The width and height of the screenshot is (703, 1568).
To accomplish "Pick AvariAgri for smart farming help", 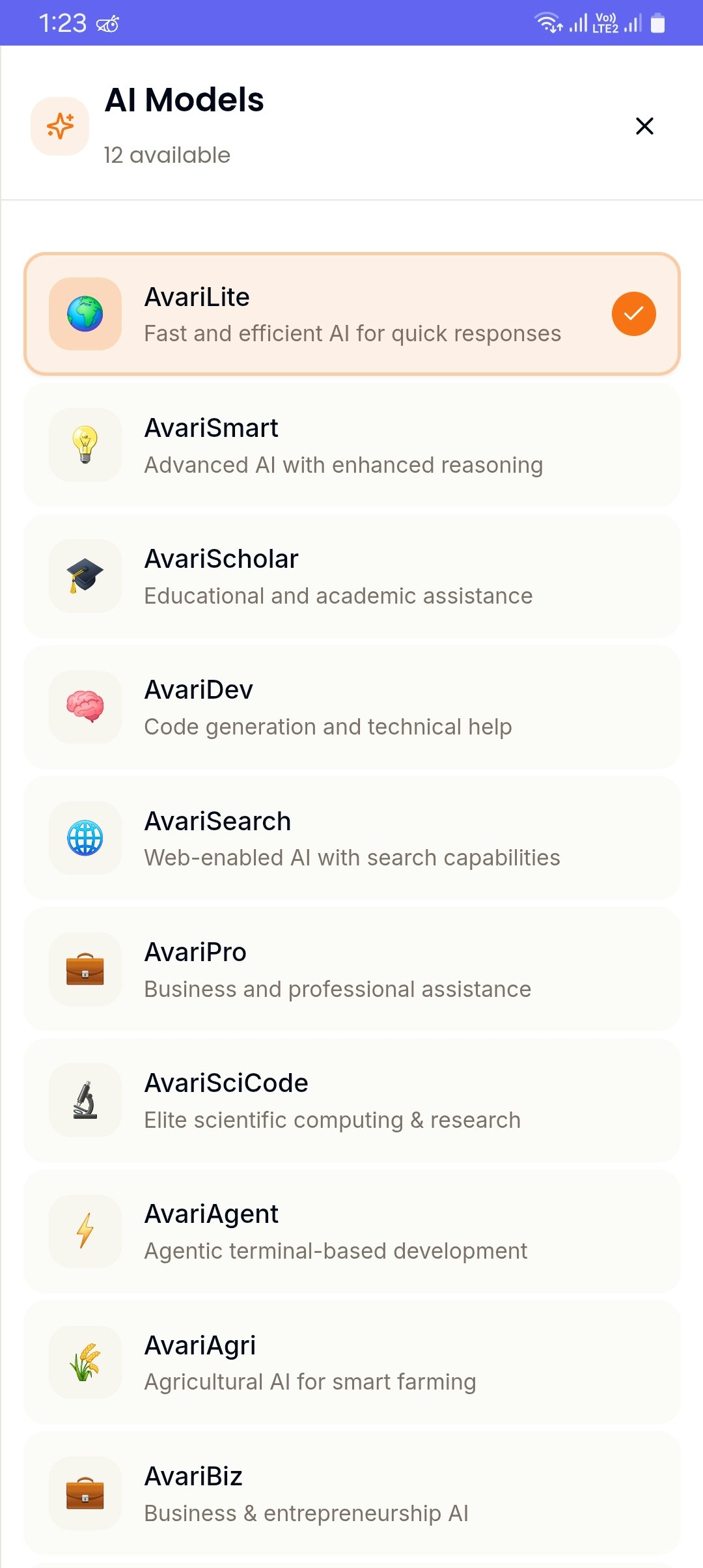I will pos(351,1362).
